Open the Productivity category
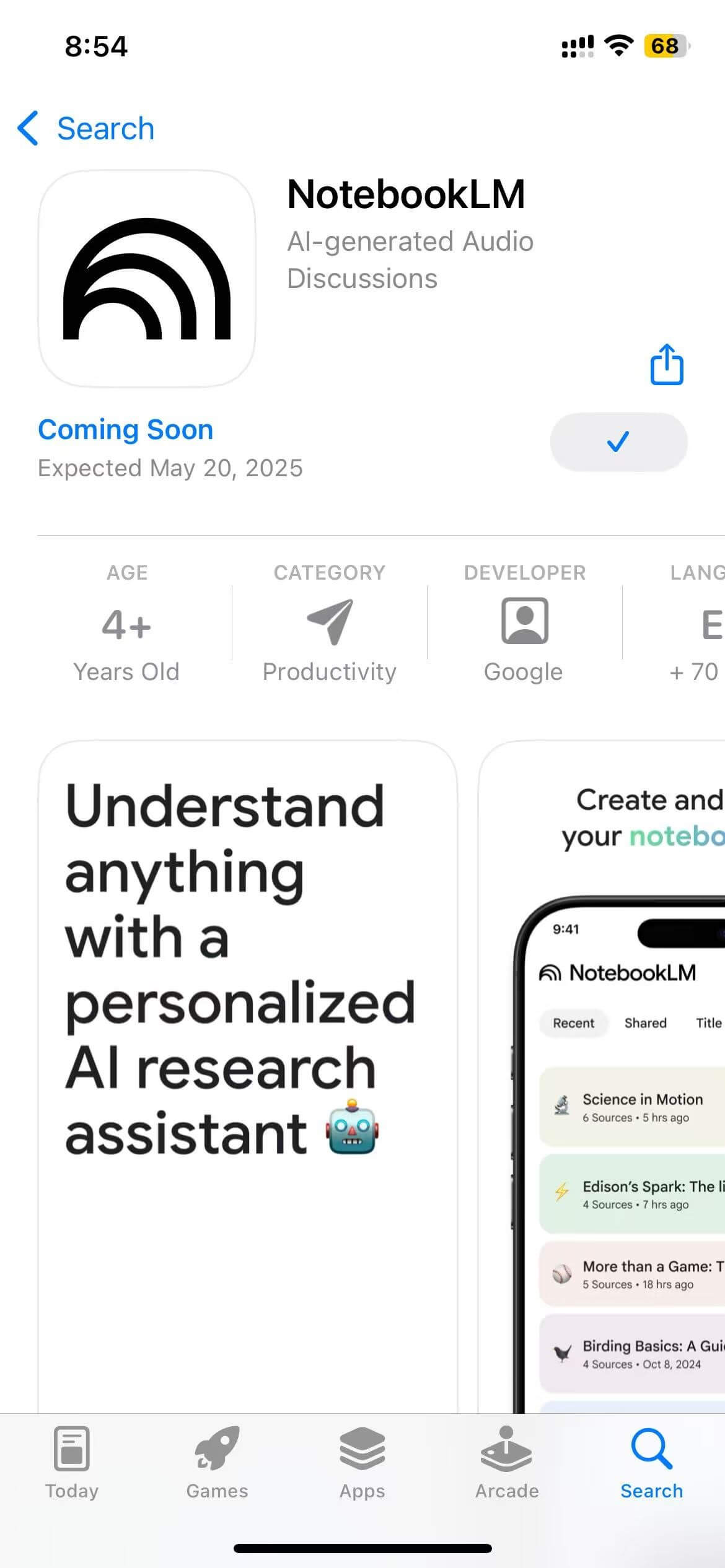 [x=329, y=622]
